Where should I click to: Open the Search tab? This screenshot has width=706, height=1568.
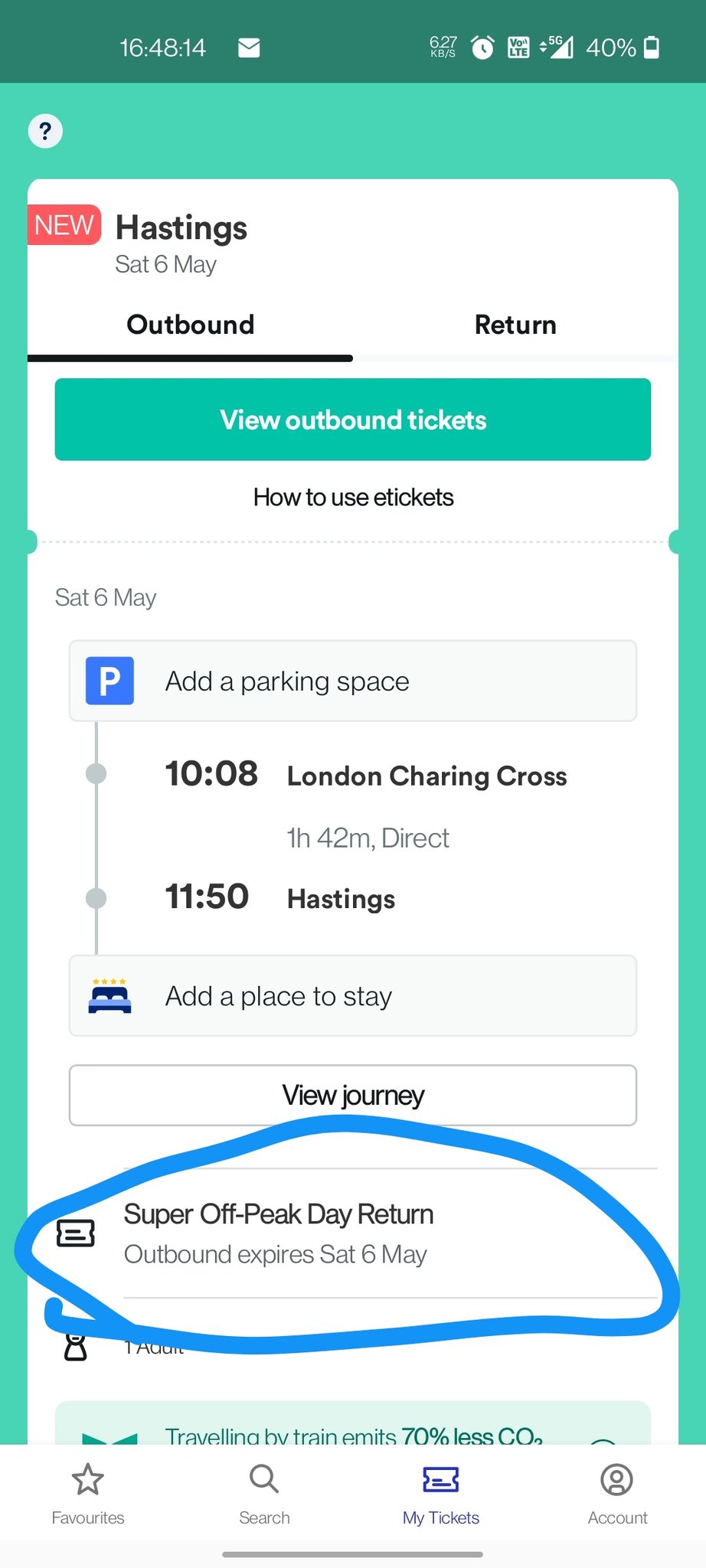tap(264, 1493)
